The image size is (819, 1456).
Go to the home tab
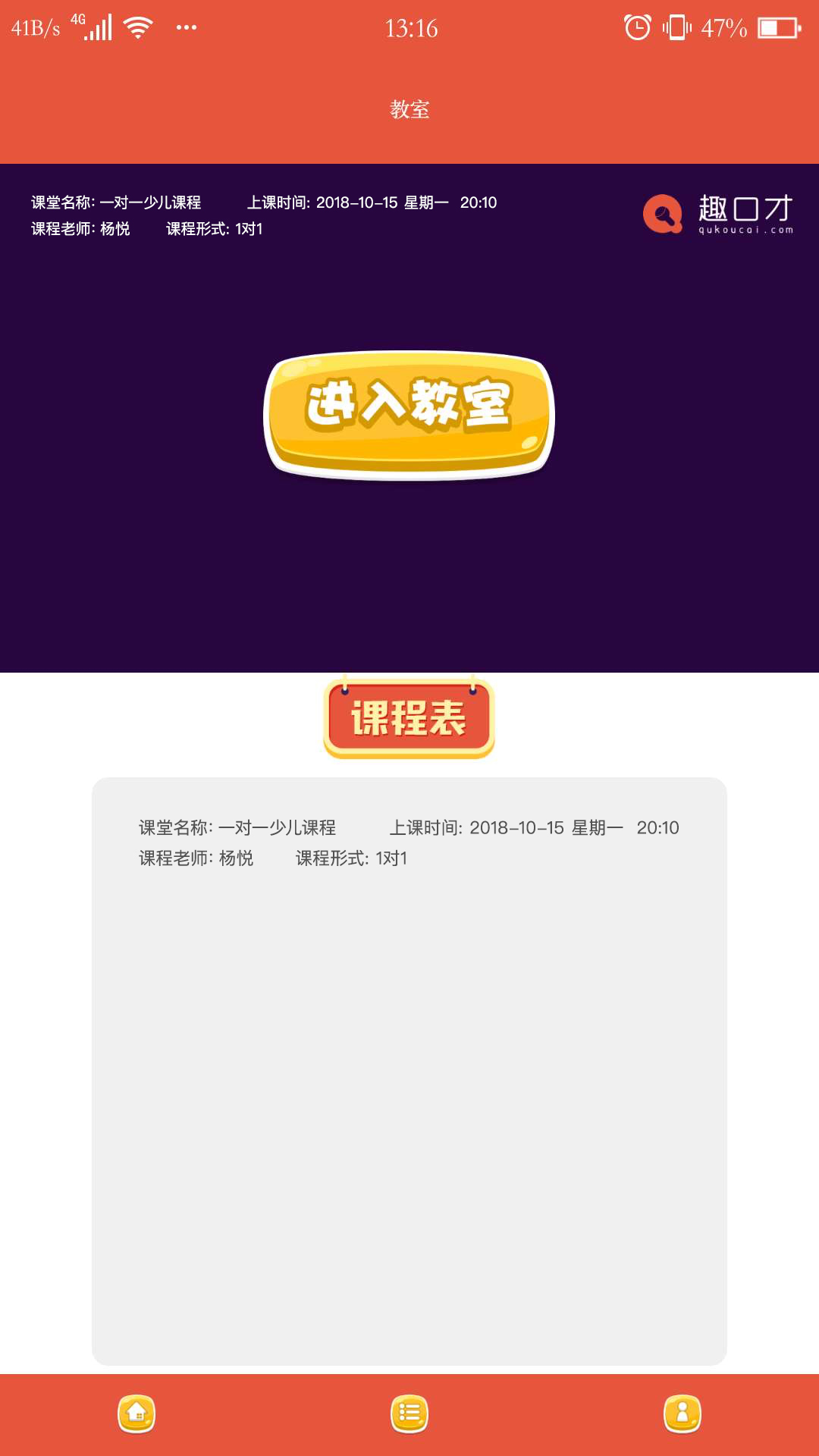136,1414
